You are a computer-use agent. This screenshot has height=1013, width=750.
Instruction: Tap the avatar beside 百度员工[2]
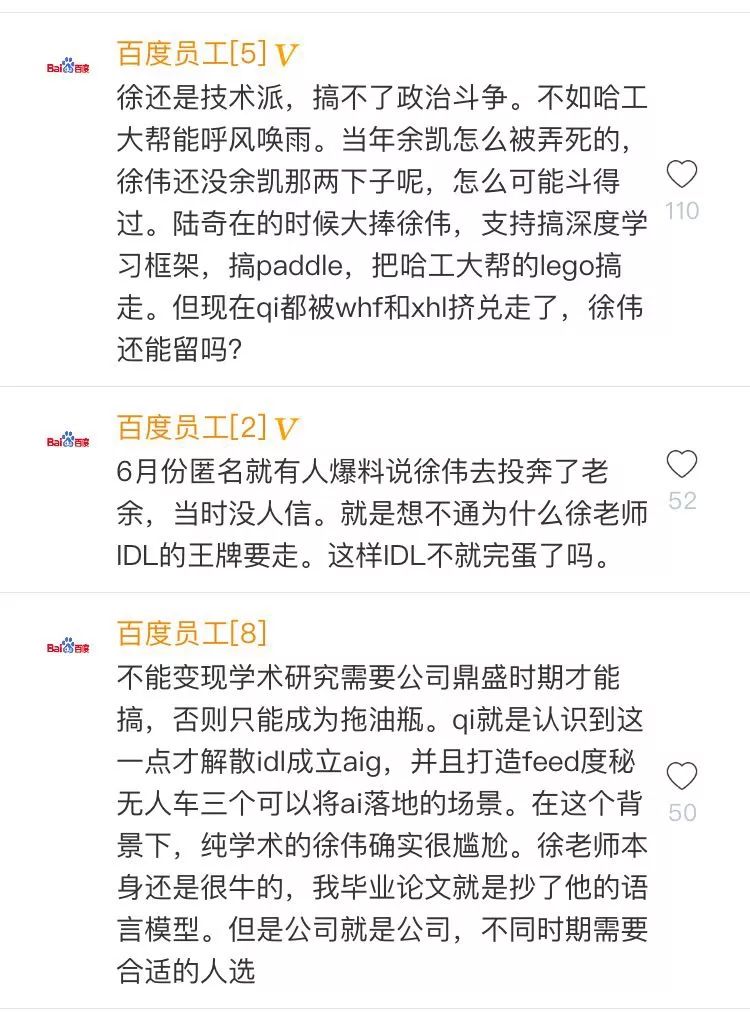(67, 440)
